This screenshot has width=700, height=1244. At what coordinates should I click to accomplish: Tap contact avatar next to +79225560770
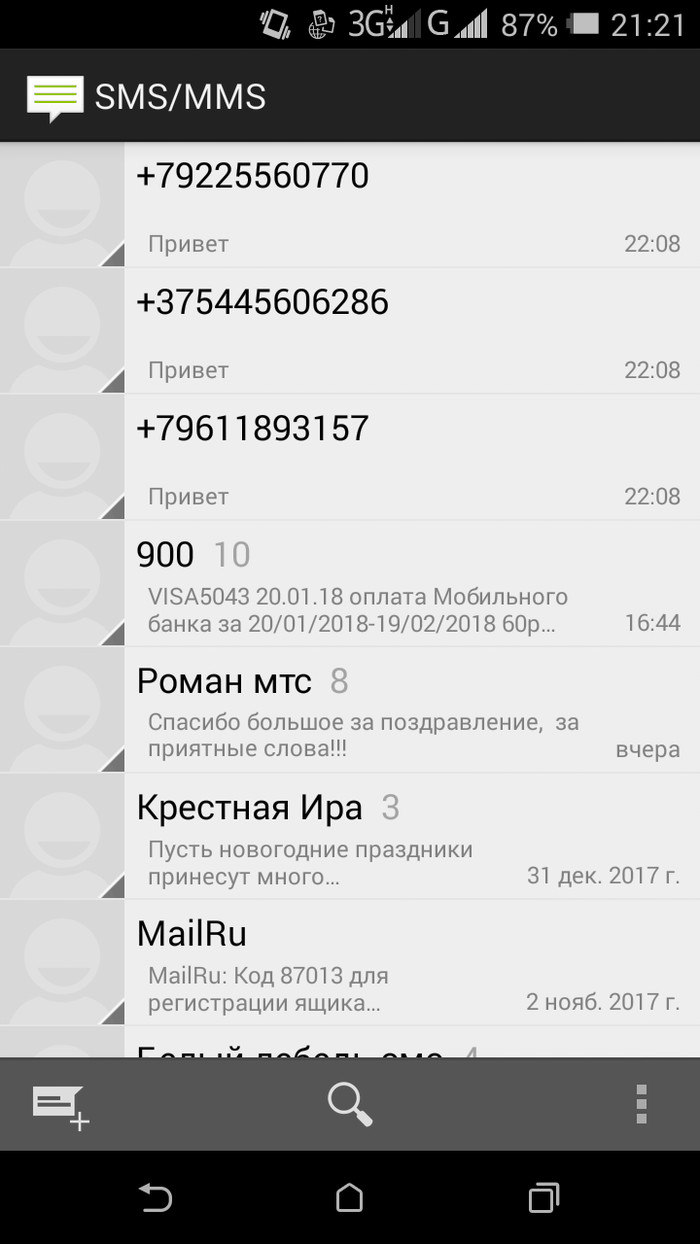point(62,205)
